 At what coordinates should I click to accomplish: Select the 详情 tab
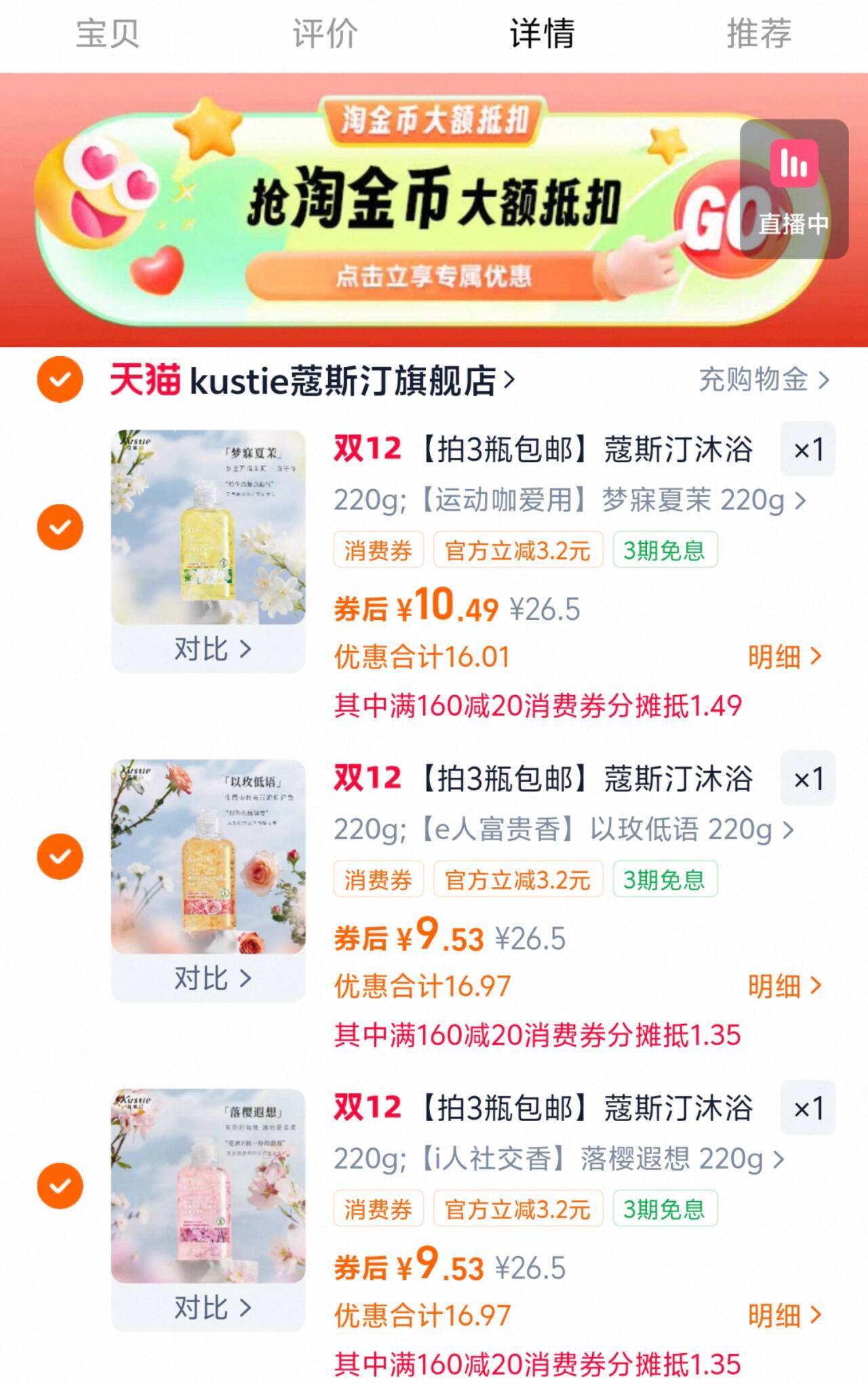(542, 33)
